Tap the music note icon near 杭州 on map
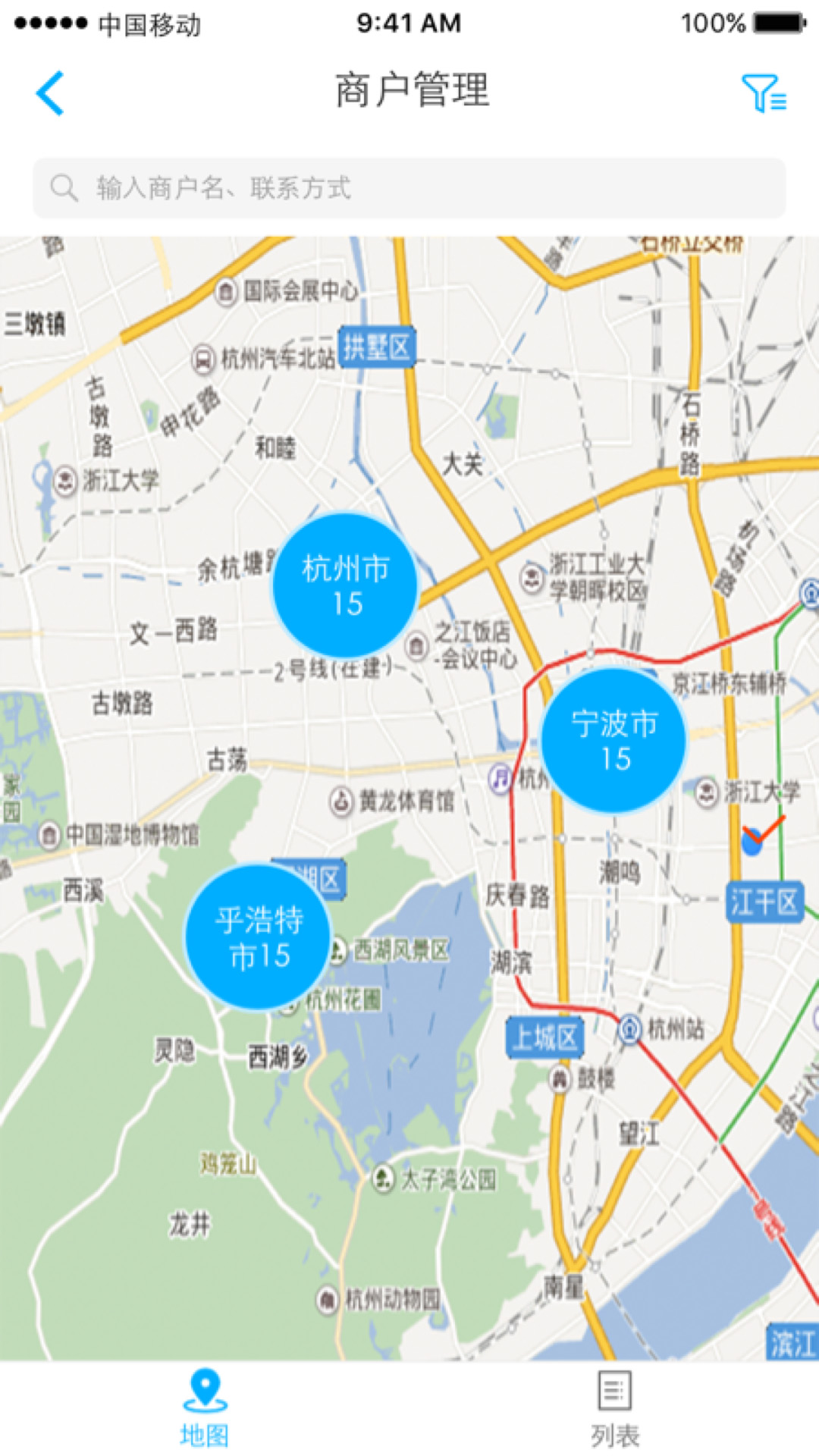This screenshot has width=819, height=1456. [498, 778]
